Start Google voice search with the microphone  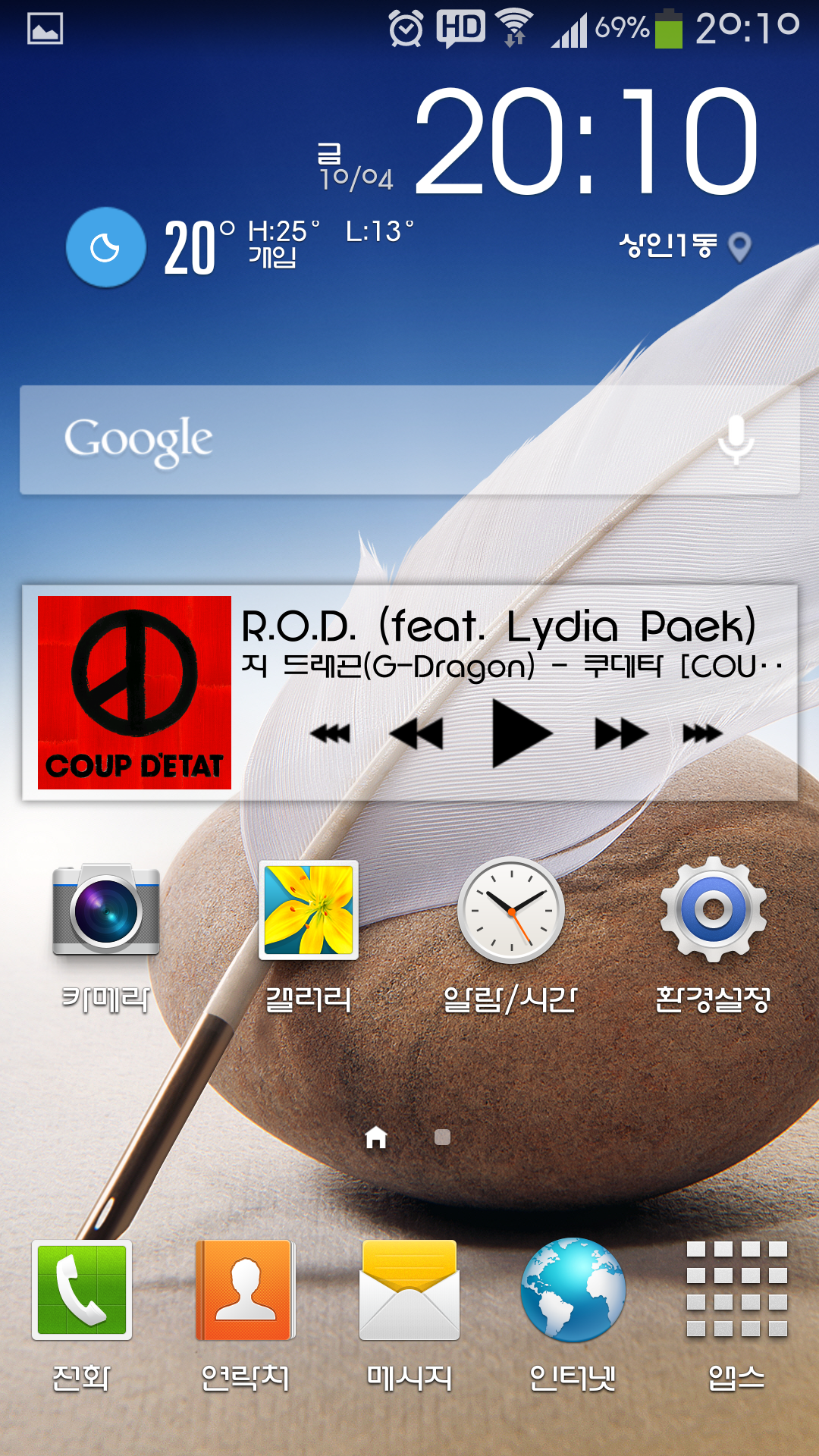click(736, 440)
